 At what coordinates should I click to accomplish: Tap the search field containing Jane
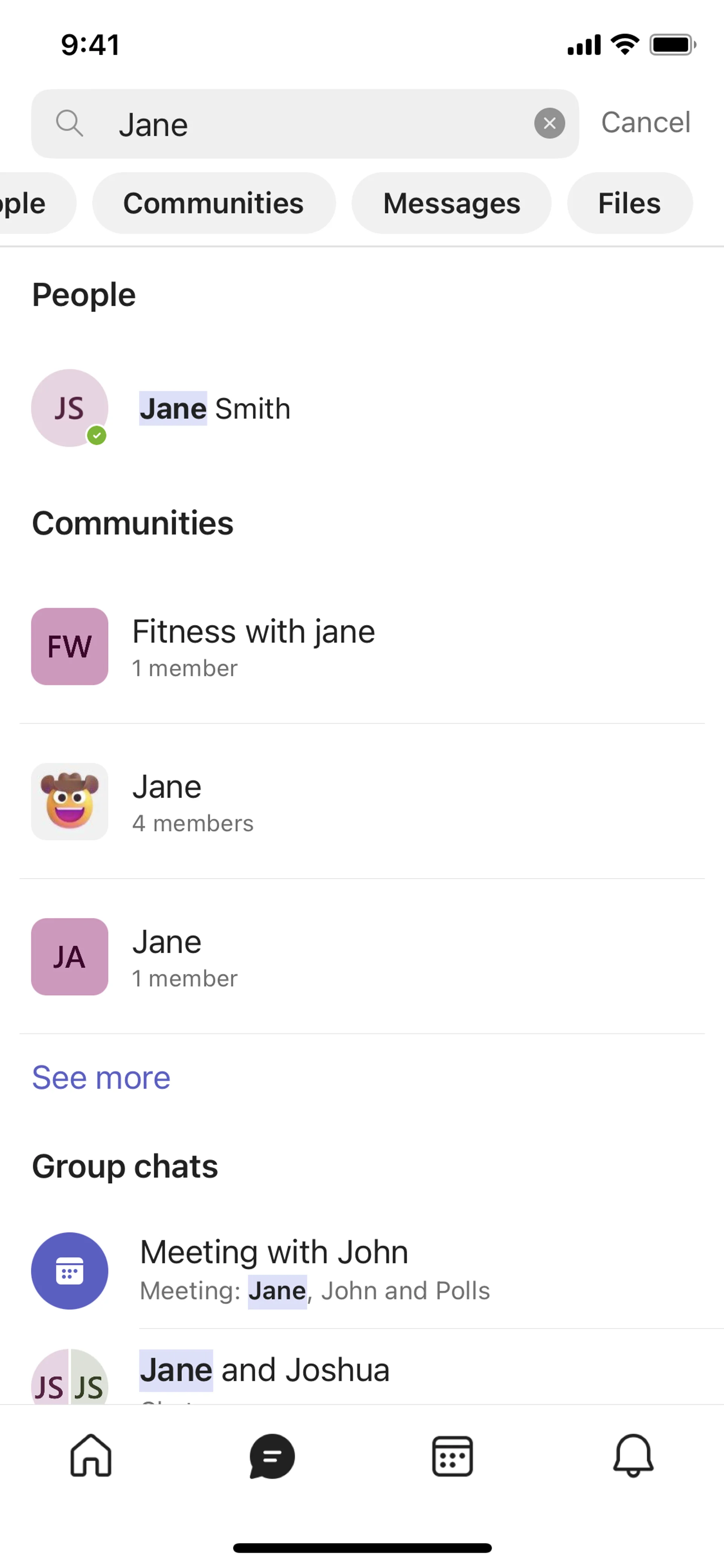[x=304, y=124]
